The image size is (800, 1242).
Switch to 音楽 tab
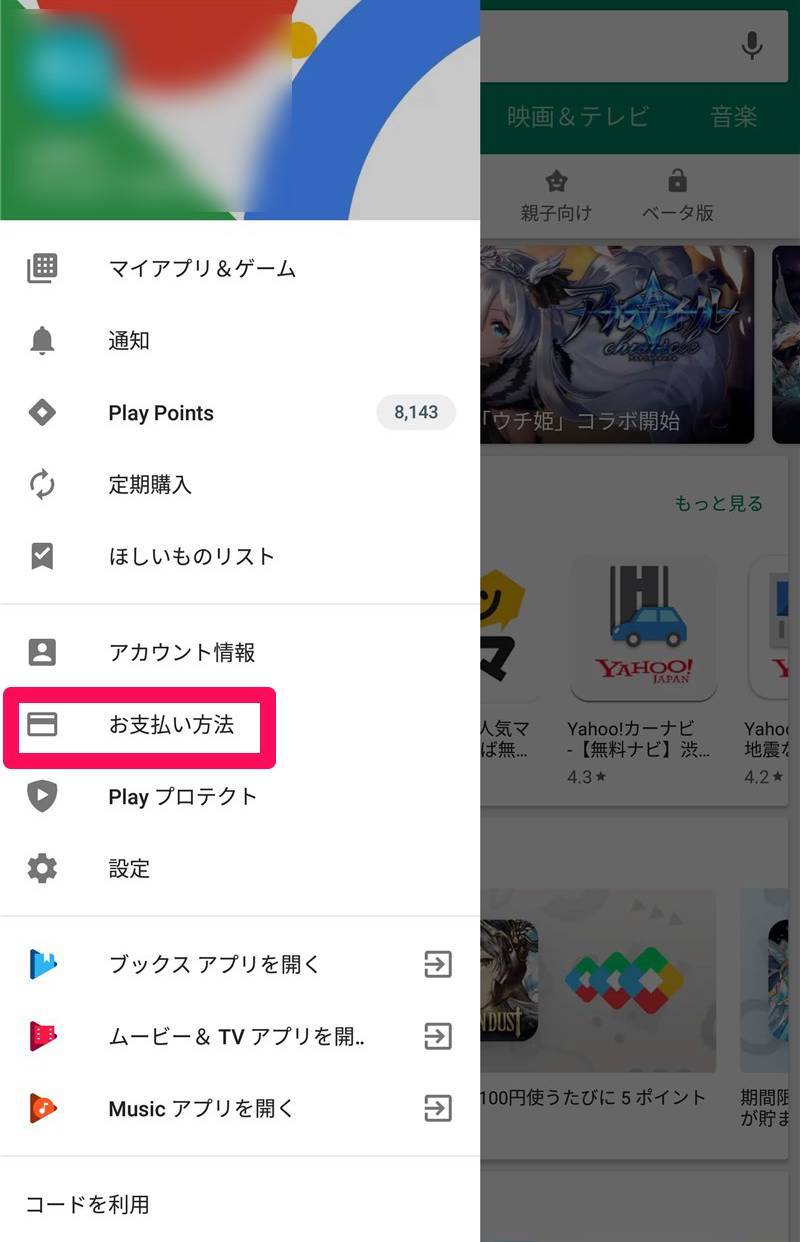pyautogui.click(x=733, y=117)
